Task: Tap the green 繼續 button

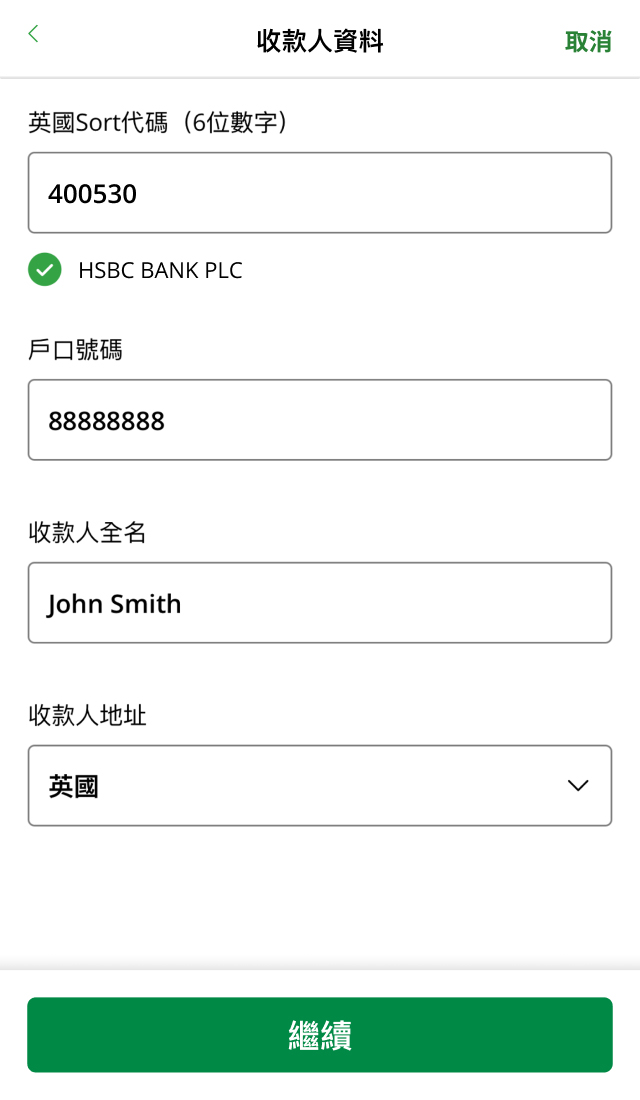Action: (x=320, y=1035)
